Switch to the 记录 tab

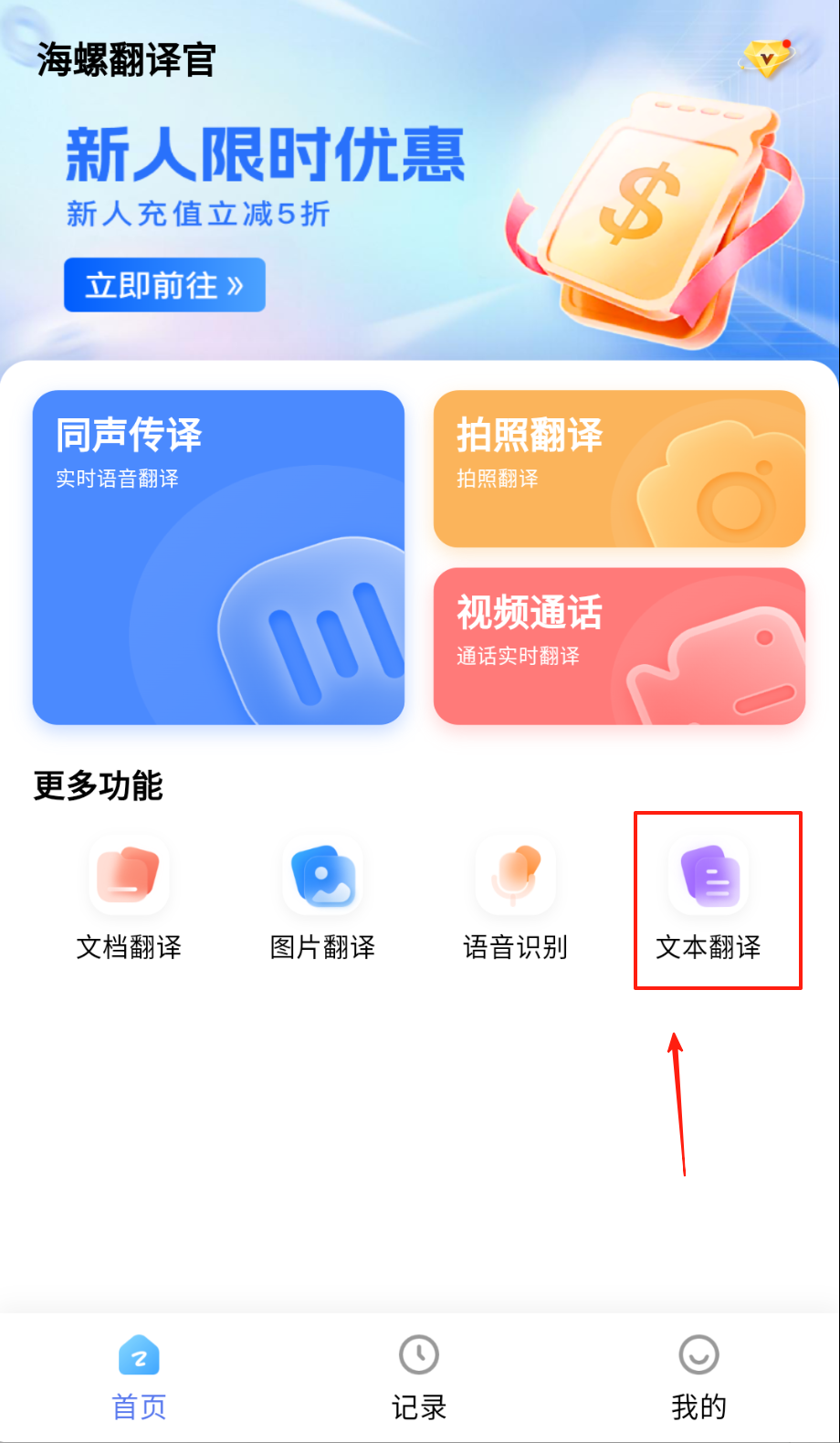pos(419,1378)
